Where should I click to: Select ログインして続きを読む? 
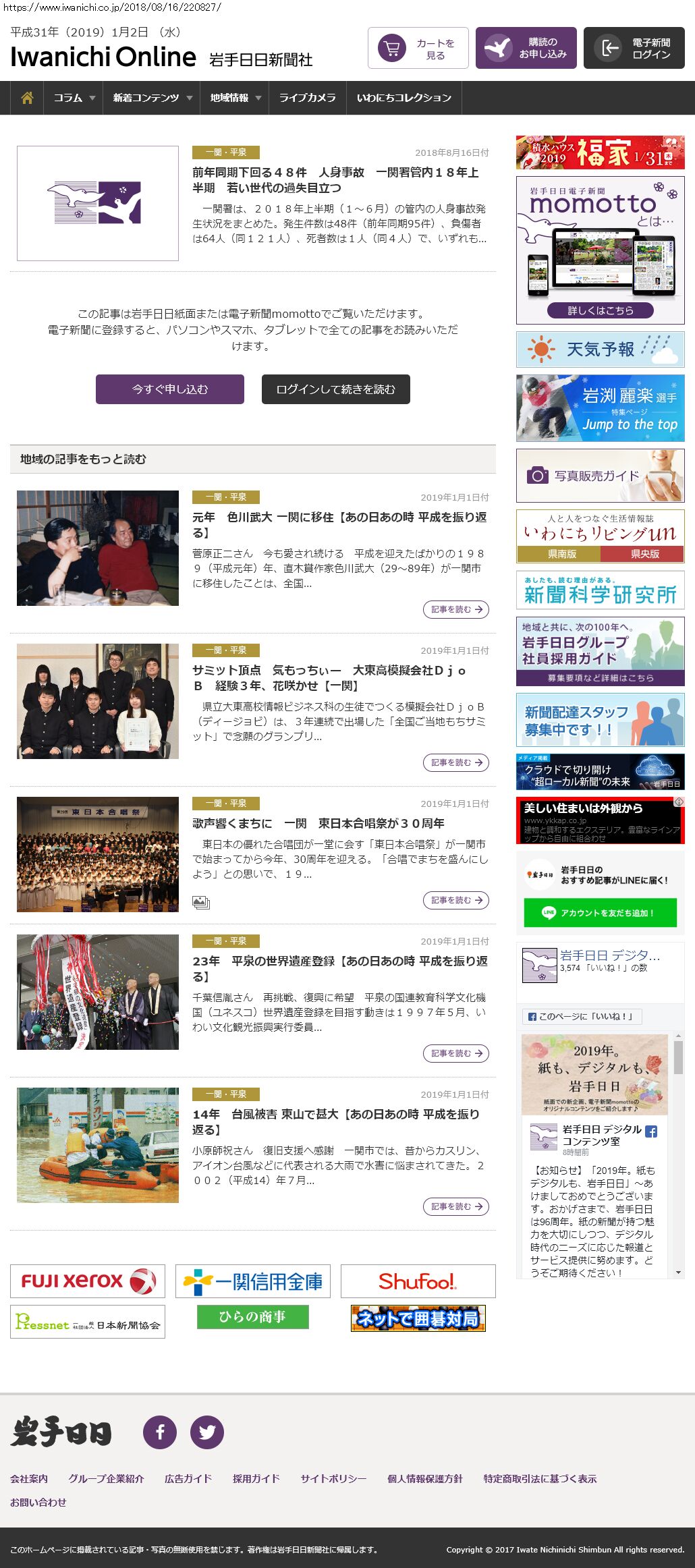pyautogui.click(x=336, y=389)
